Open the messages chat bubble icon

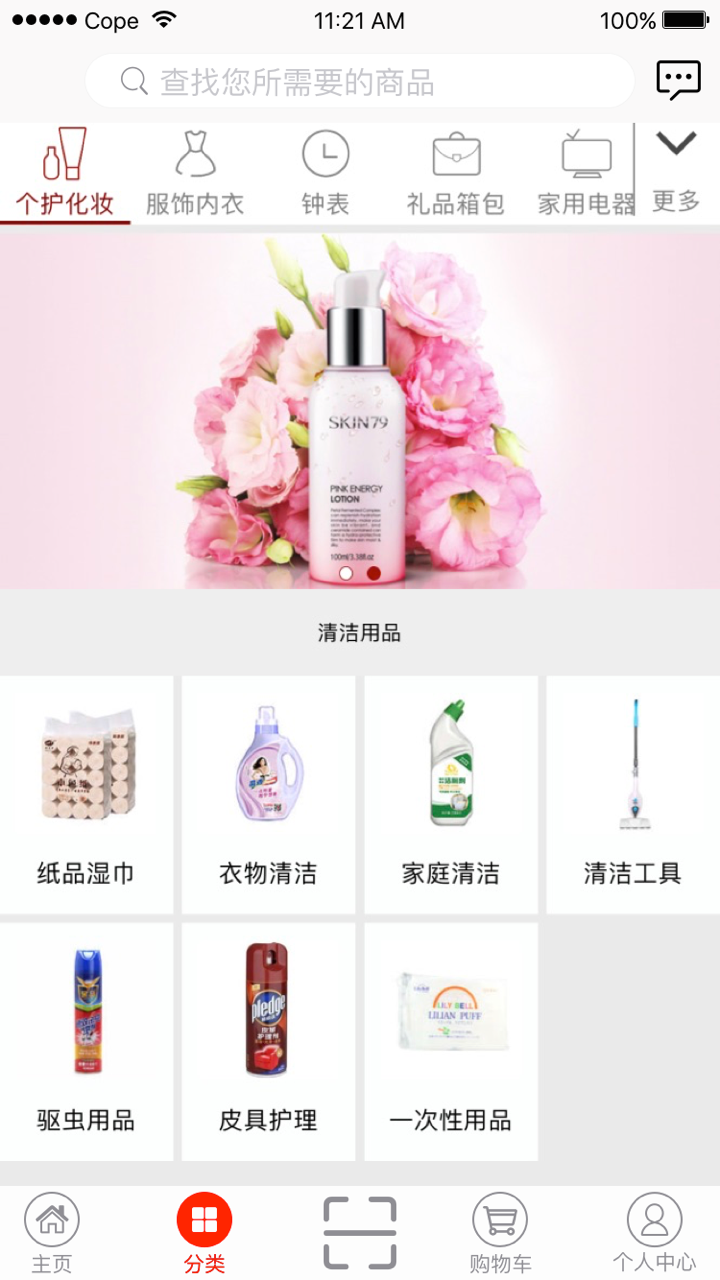(x=678, y=80)
